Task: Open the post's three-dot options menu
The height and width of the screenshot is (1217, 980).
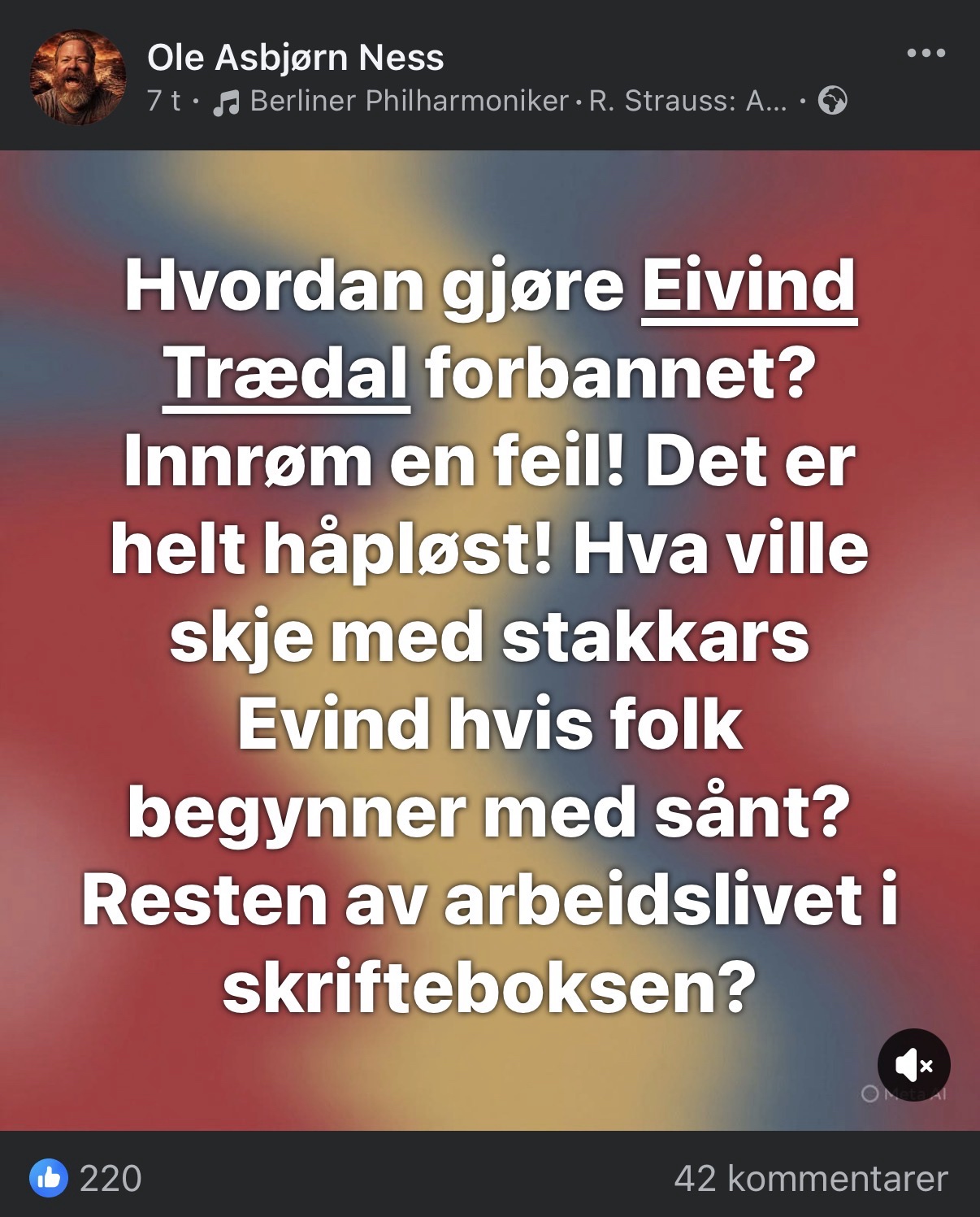Action: (926, 54)
